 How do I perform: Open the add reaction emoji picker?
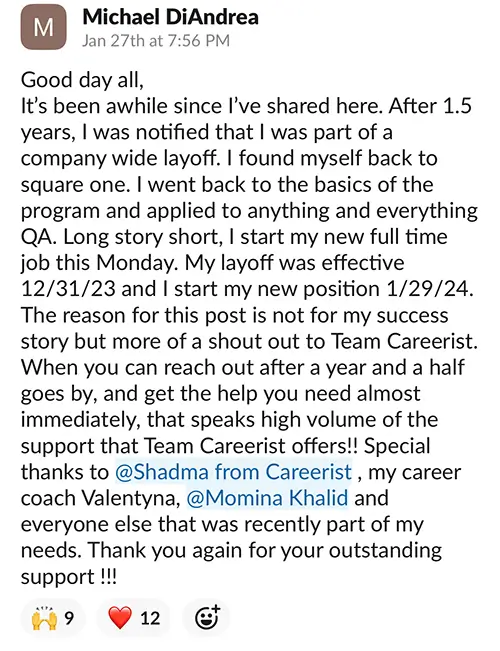pos(207,618)
